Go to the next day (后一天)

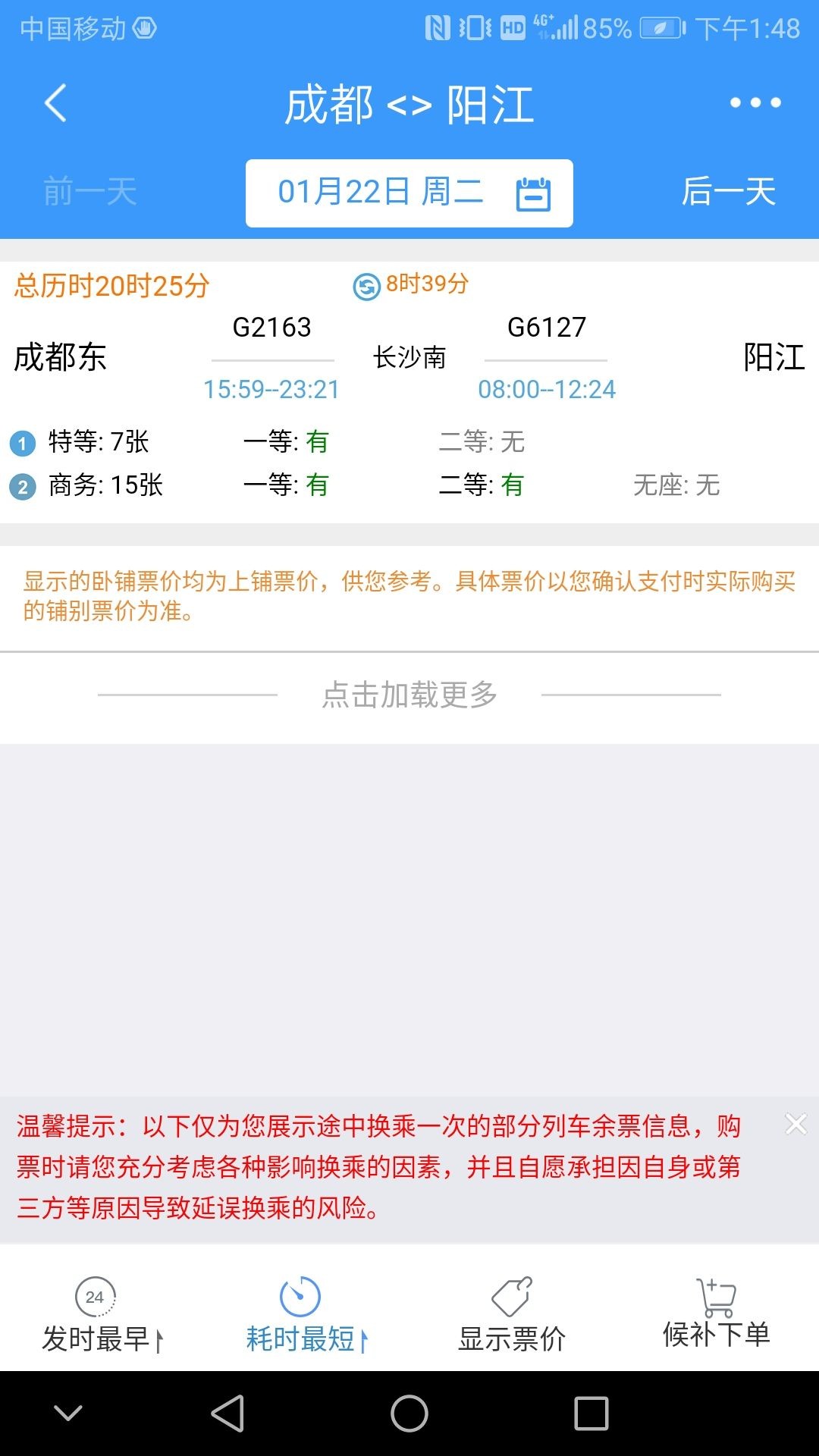click(x=728, y=191)
